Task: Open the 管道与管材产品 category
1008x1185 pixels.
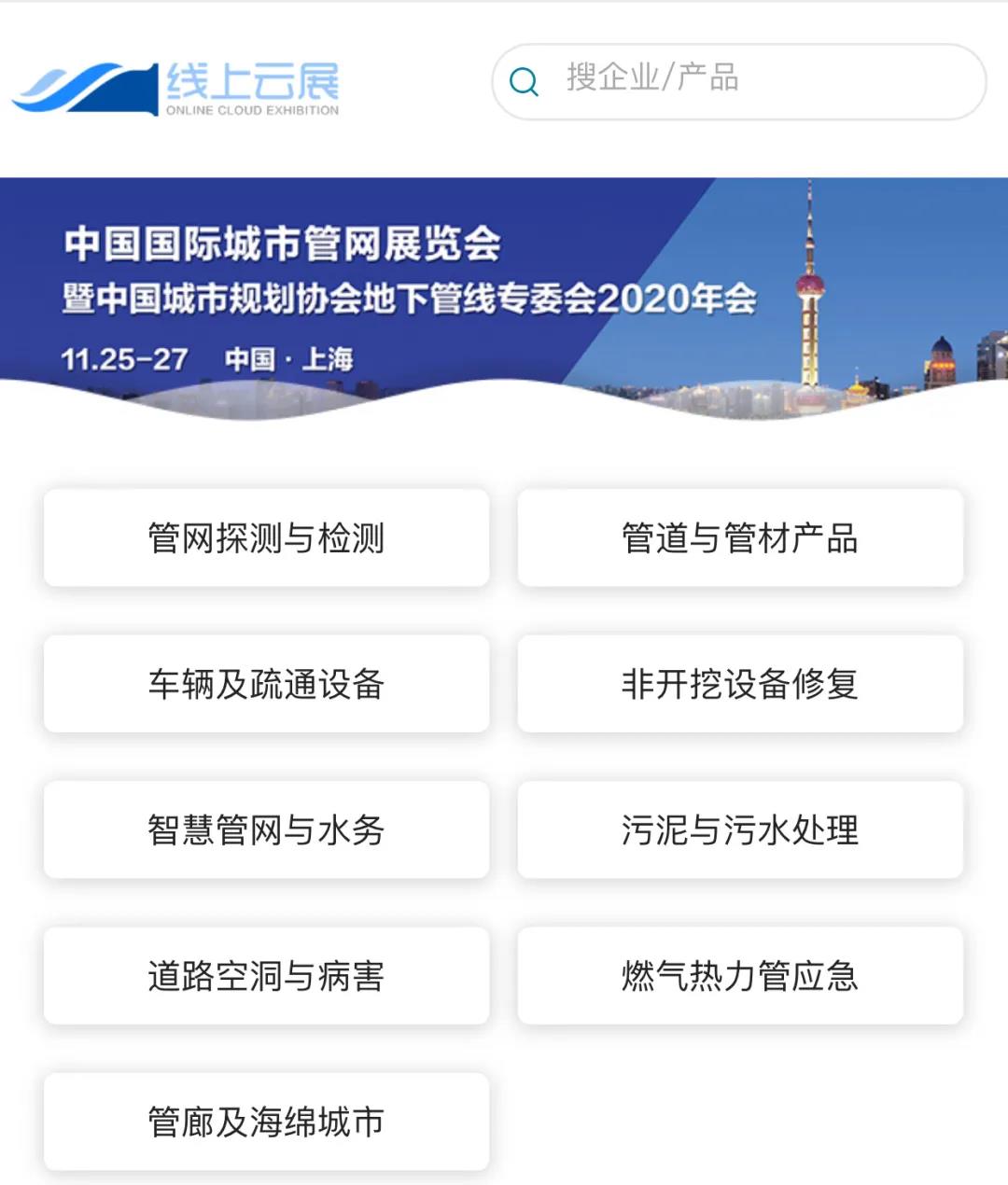Action: click(740, 538)
